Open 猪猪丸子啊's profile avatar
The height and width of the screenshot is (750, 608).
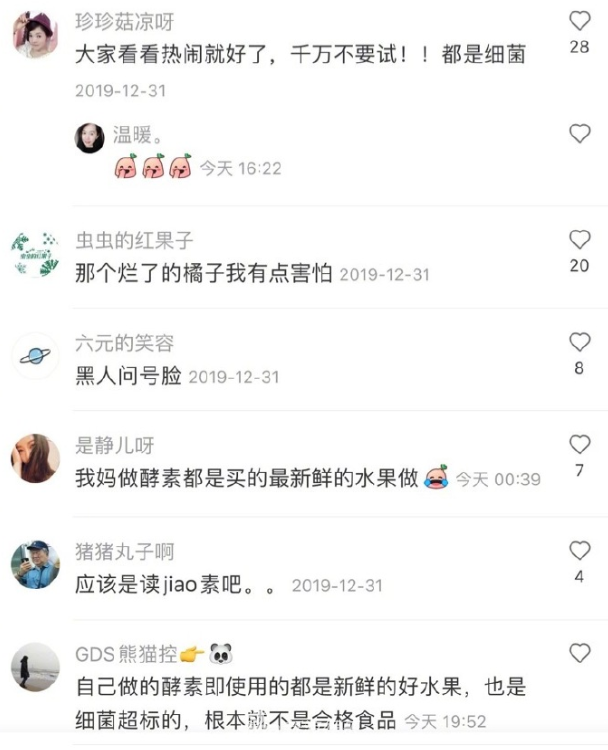(35, 564)
